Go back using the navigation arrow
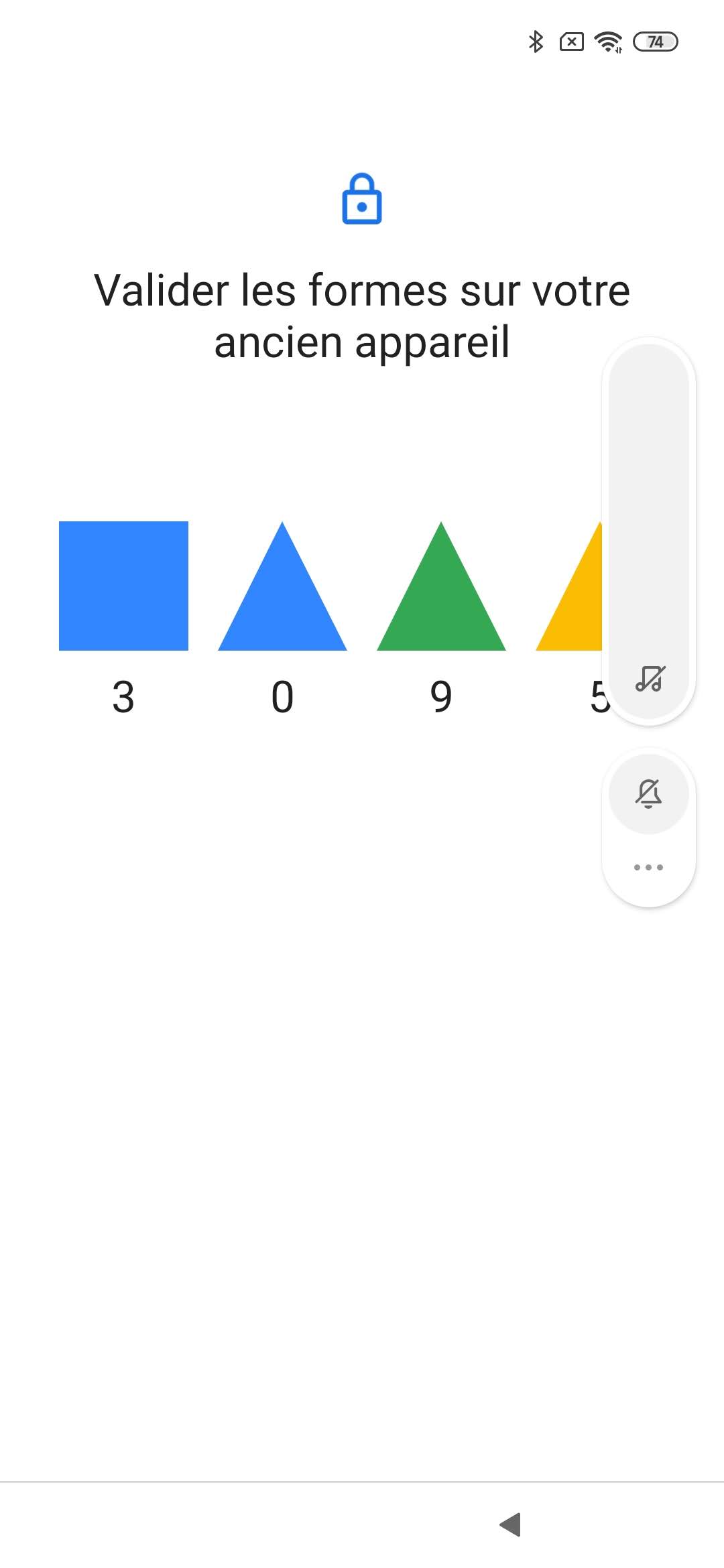 pyautogui.click(x=511, y=1524)
